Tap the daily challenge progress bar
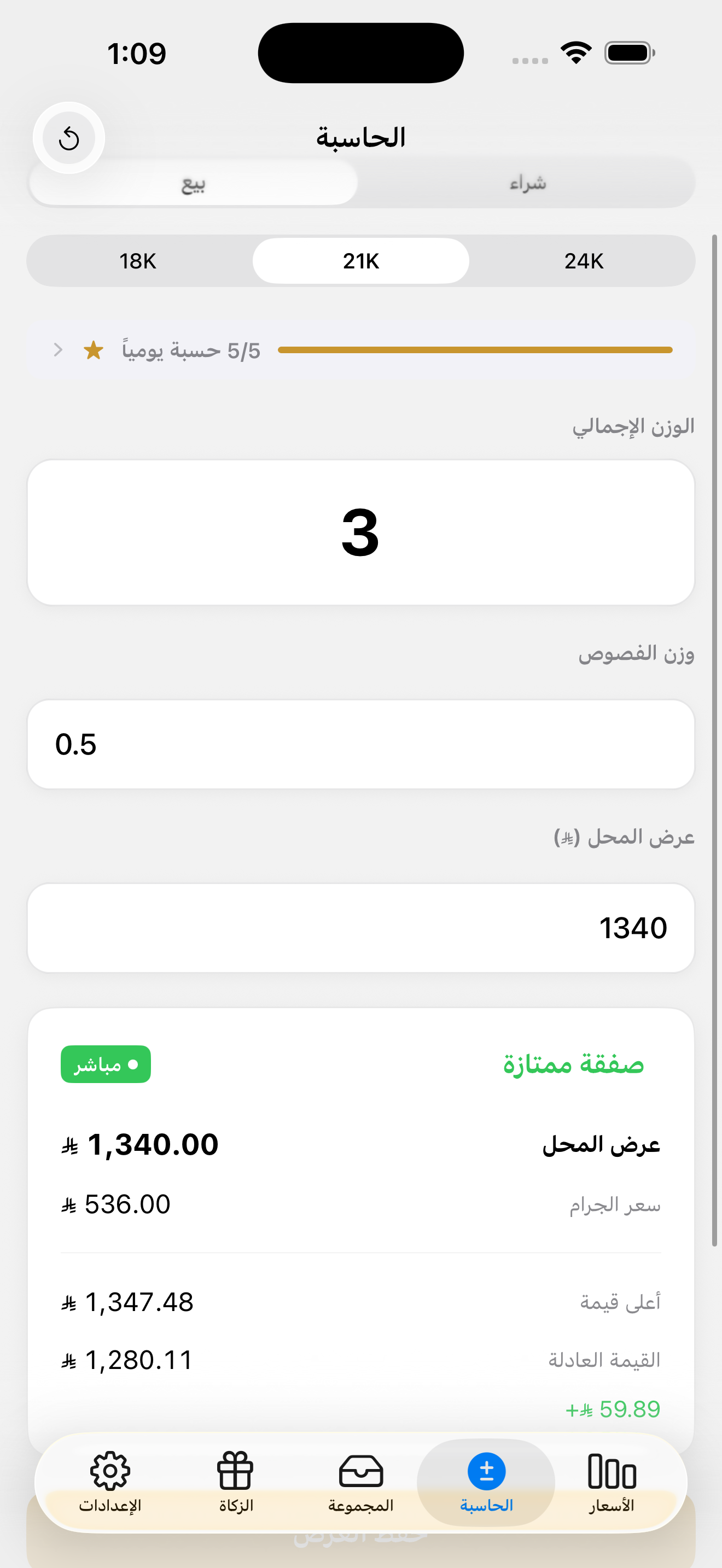This screenshot has width=722, height=1568. pos(475,349)
